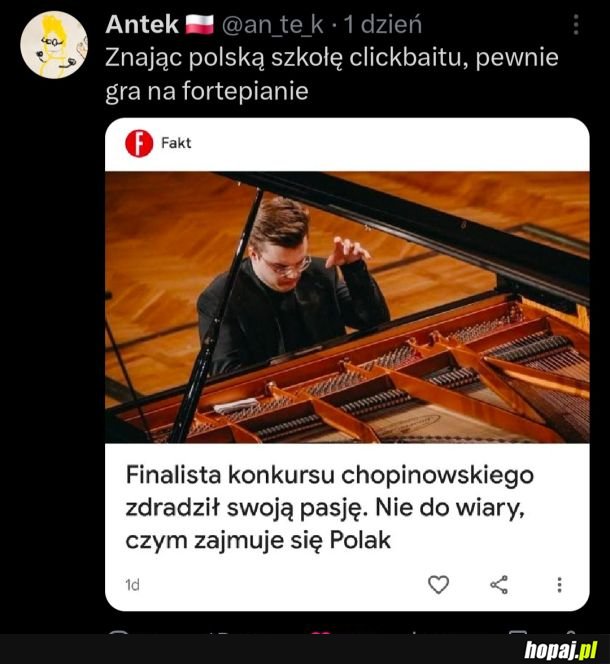Open the overflow menu on Antek's post
The width and height of the screenshot is (610, 664).
click(575, 25)
